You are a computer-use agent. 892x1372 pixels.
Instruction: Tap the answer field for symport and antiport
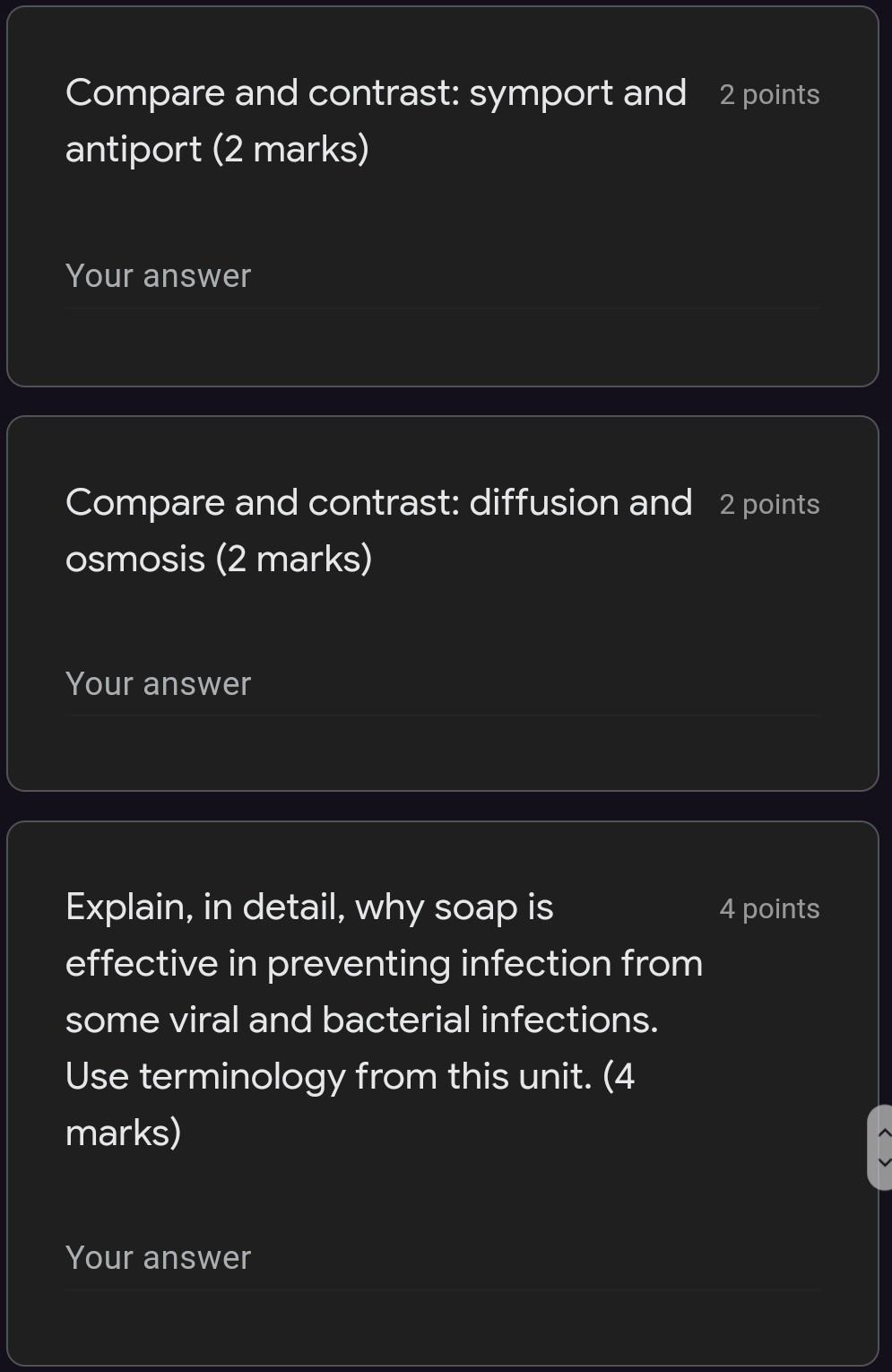tap(441, 276)
